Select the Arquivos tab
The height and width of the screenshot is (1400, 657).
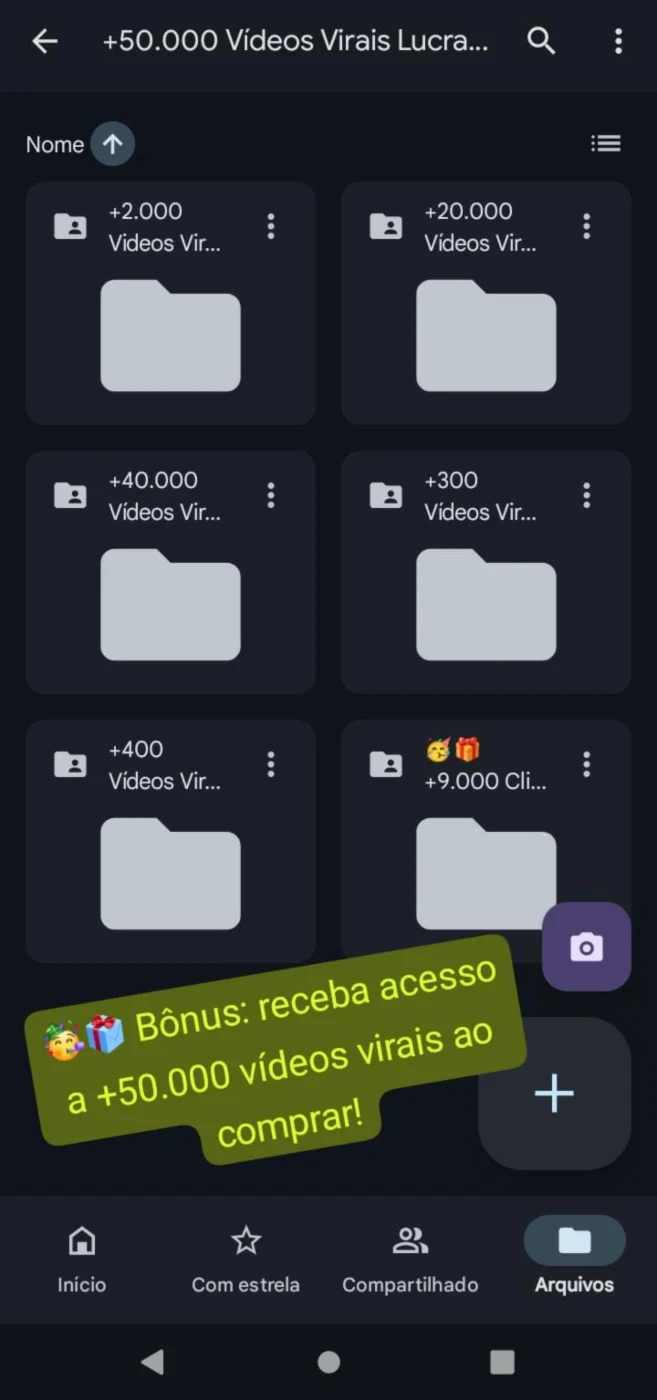tap(574, 1259)
